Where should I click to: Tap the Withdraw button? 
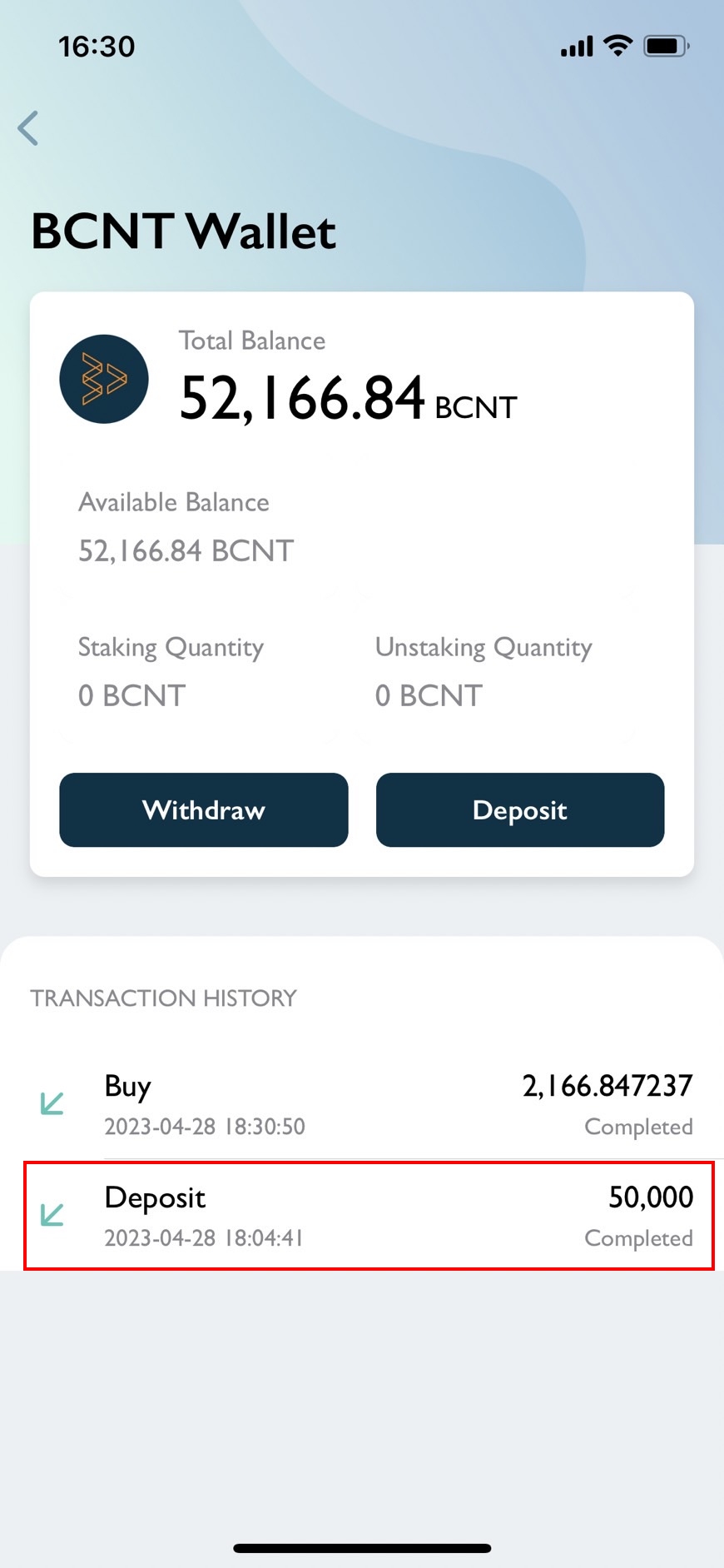(x=204, y=809)
